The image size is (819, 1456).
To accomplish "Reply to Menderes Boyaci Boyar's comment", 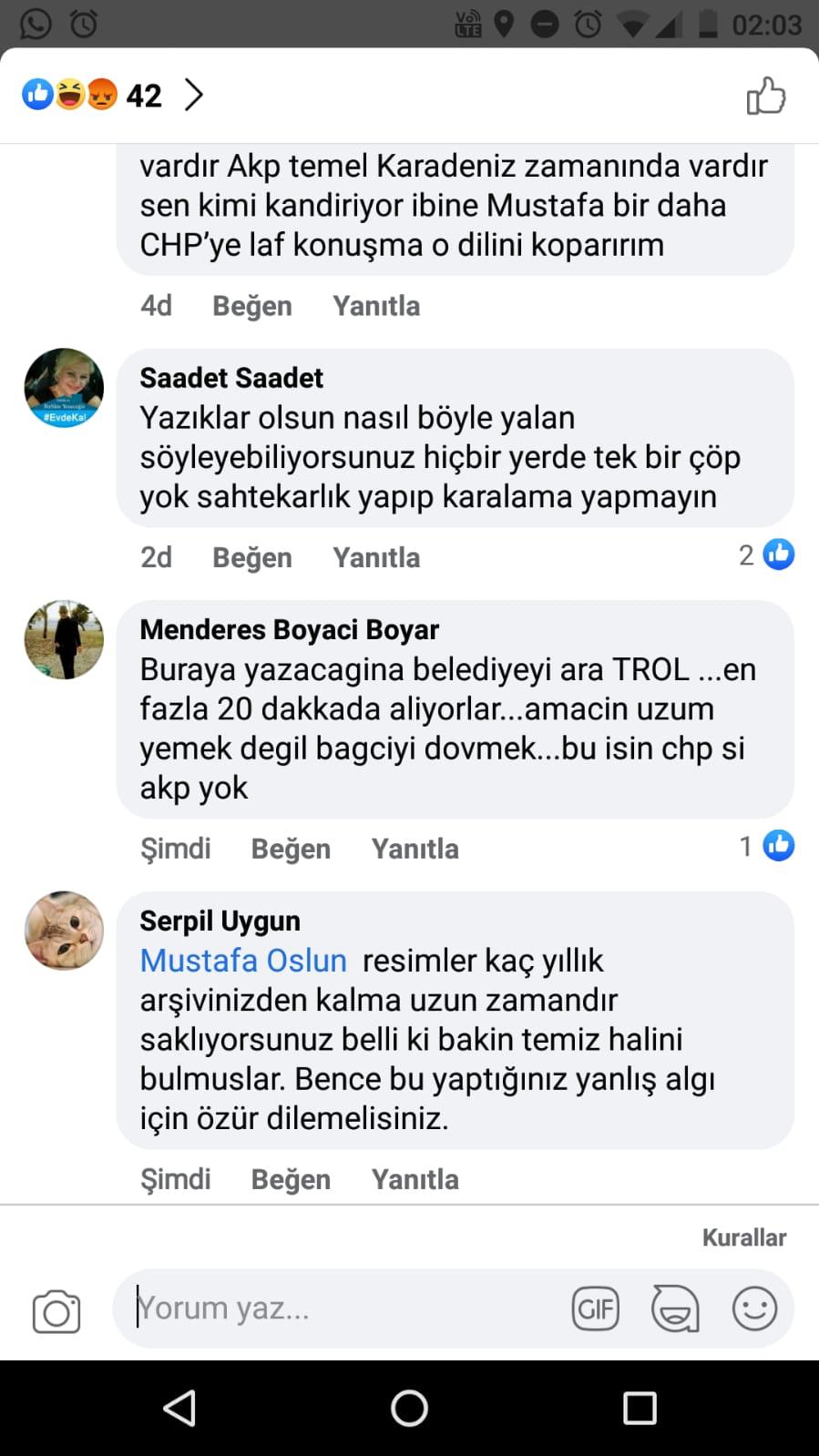I will [x=415, y=849].
